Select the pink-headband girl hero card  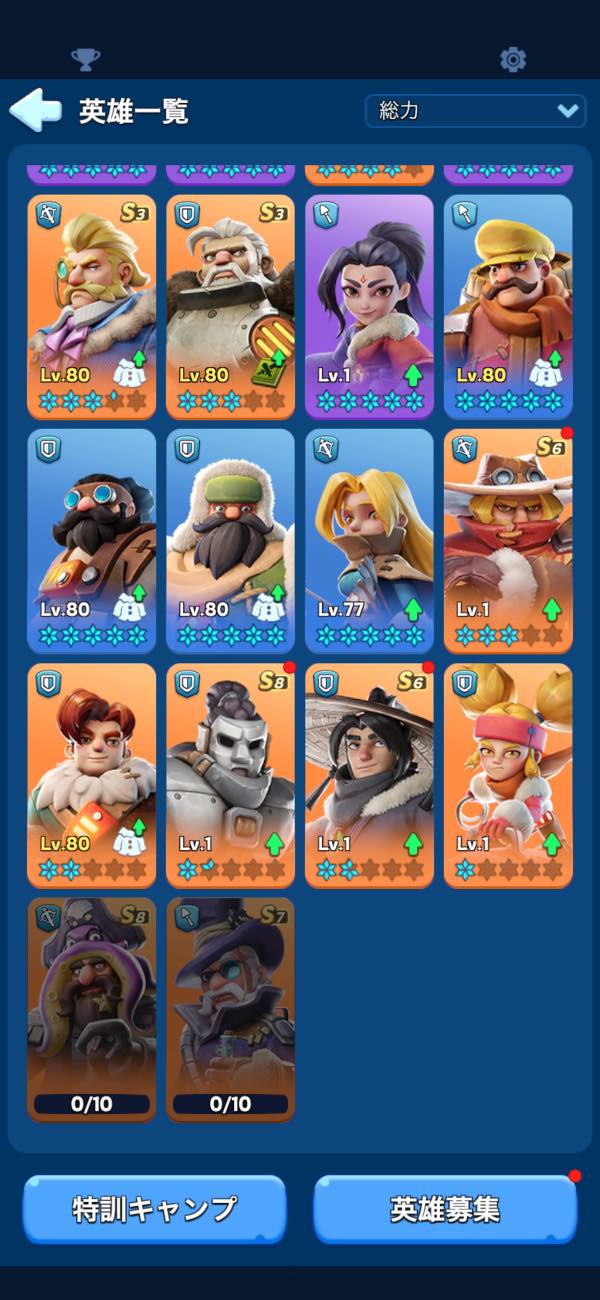pos(508,775)
